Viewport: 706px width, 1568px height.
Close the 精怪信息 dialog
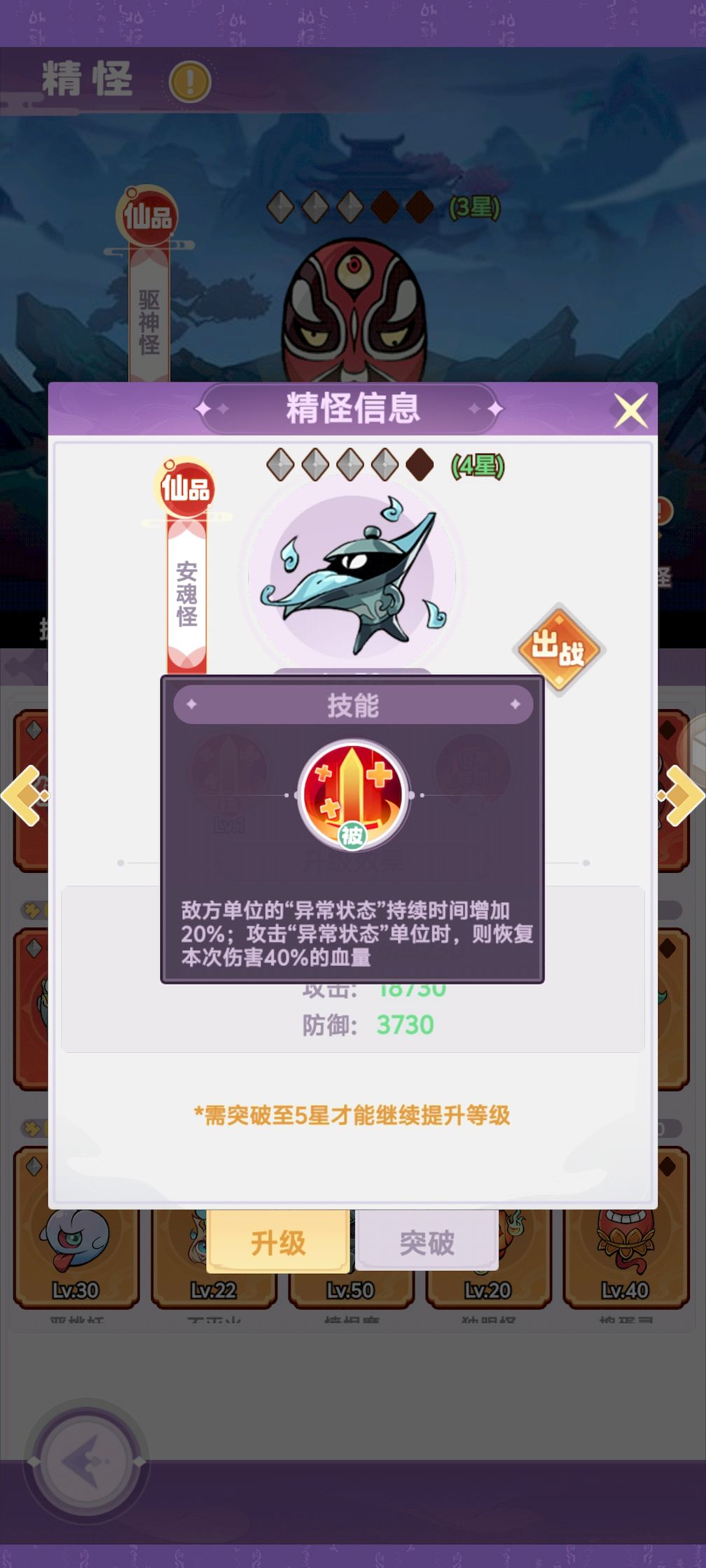(x=630, y=409)
